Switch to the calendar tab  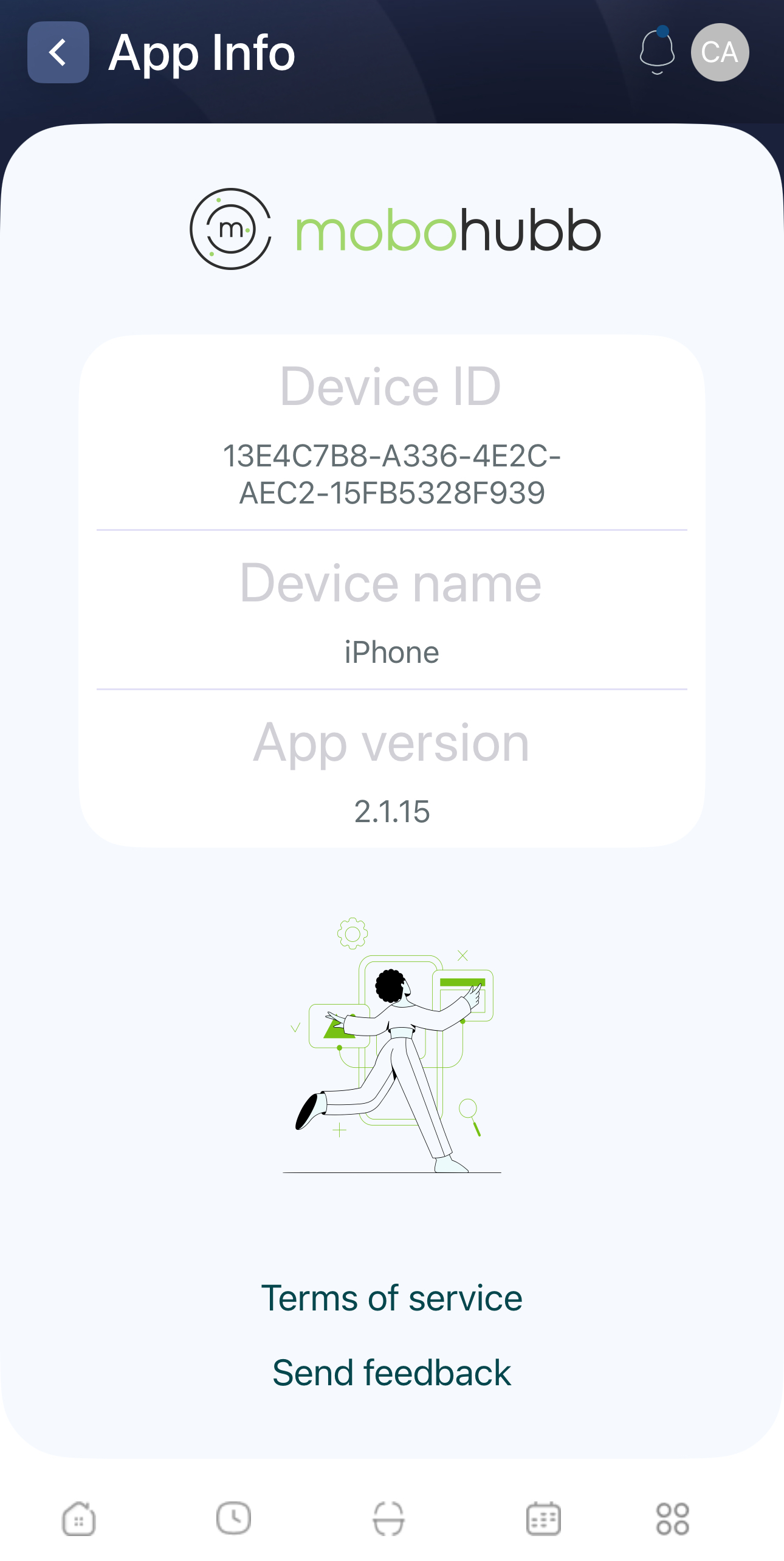(x=543, y=1518)
